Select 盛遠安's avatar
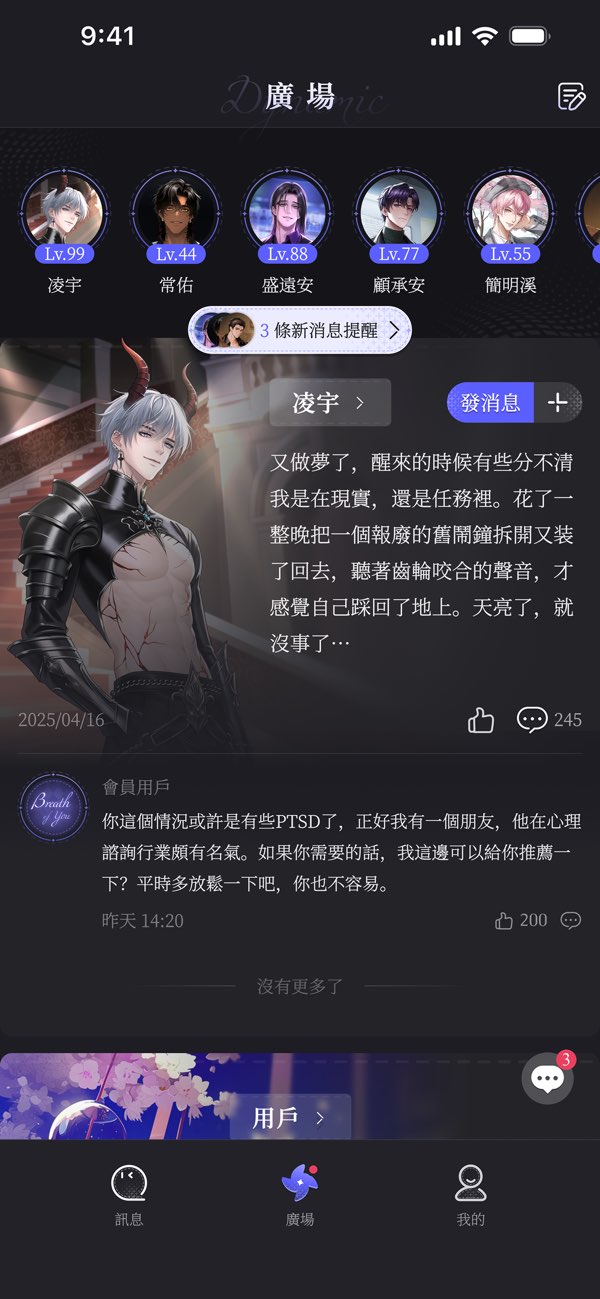 point(287,213)
